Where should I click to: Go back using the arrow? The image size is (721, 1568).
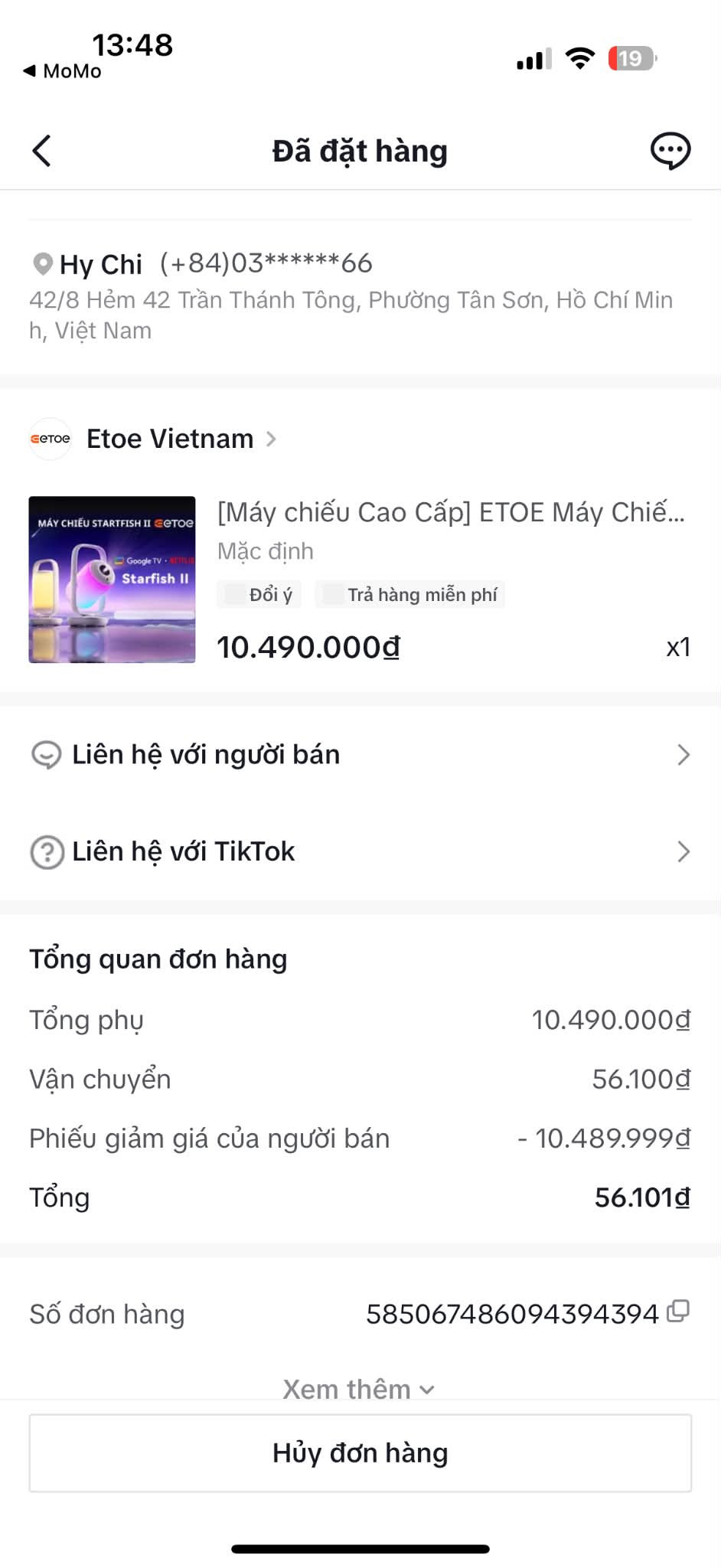coord(42,151)
